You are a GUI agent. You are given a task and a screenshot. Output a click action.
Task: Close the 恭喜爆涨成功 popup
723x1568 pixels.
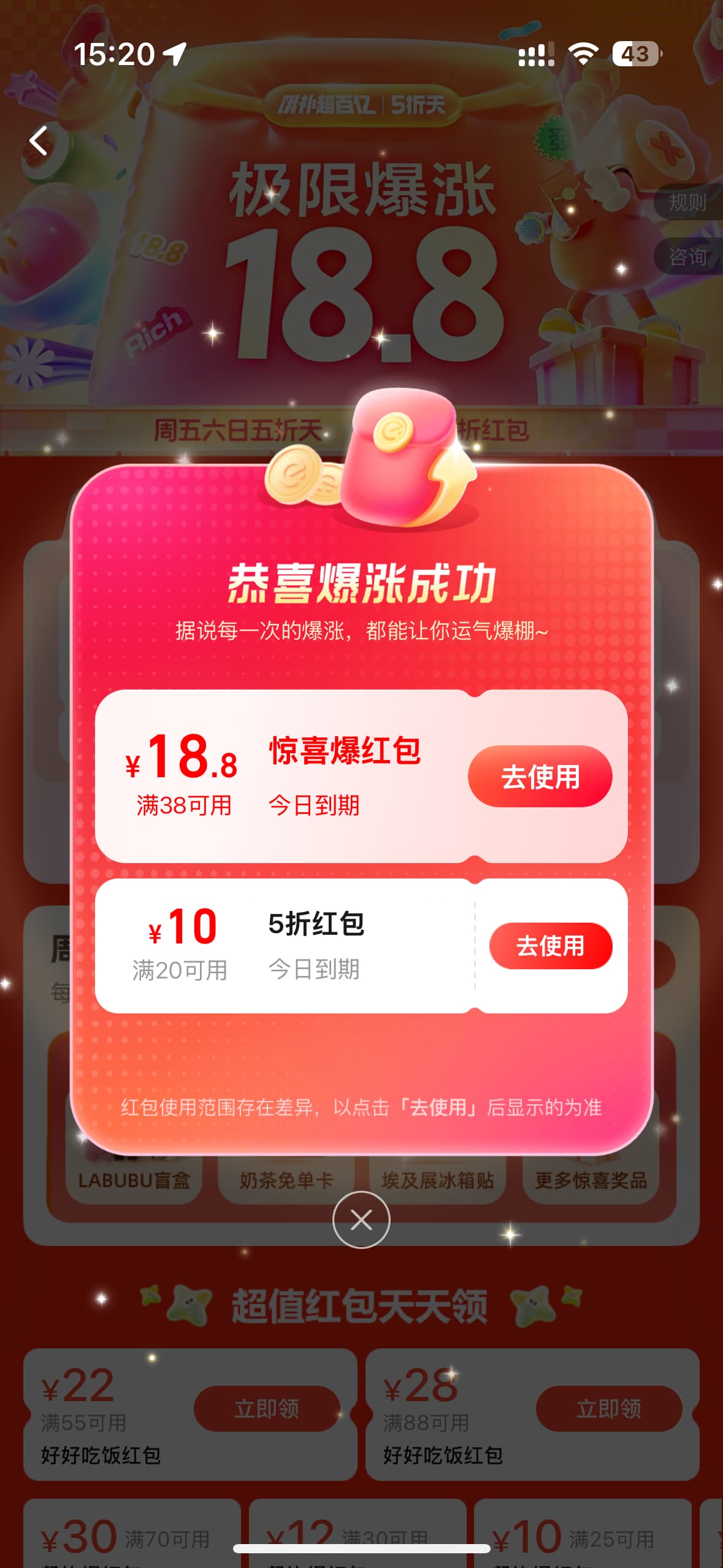pyautogui.click(x=361, y=1220)
